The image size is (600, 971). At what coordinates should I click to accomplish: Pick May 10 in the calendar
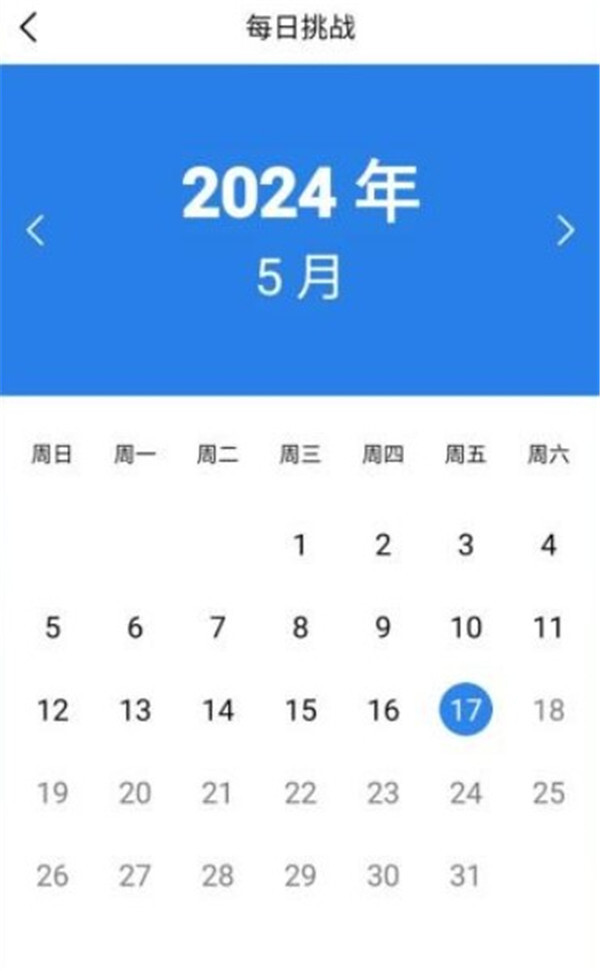tap(466, 627)
